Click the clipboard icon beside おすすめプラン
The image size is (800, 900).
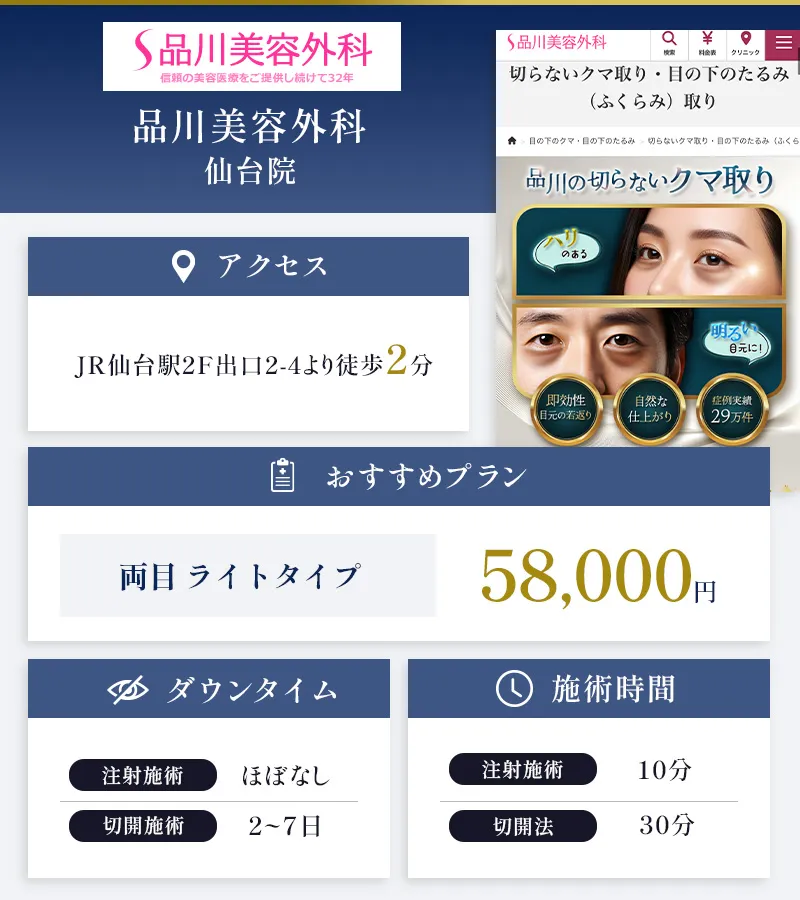(280, 474)
